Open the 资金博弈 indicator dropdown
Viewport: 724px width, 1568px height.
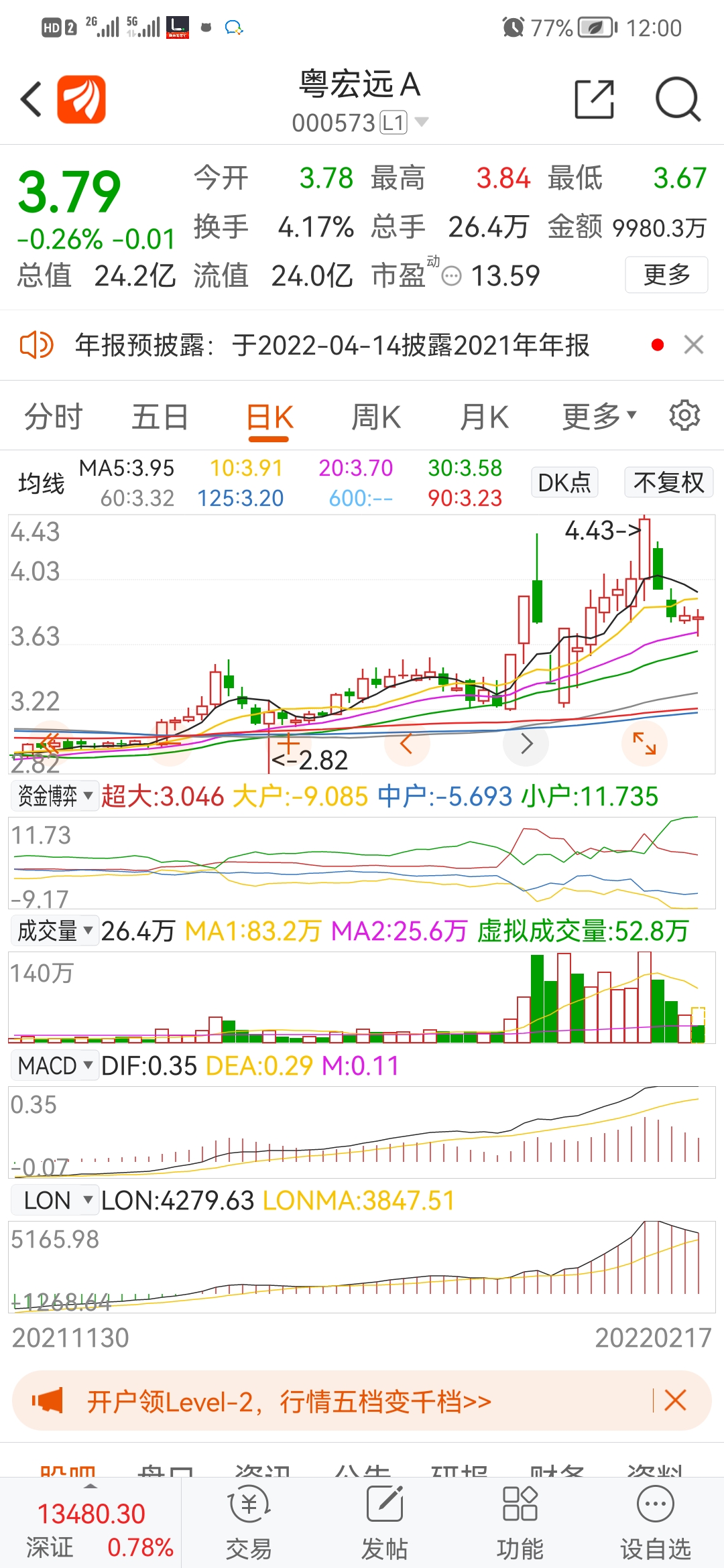pyautogui.click(x=55, y=796)
